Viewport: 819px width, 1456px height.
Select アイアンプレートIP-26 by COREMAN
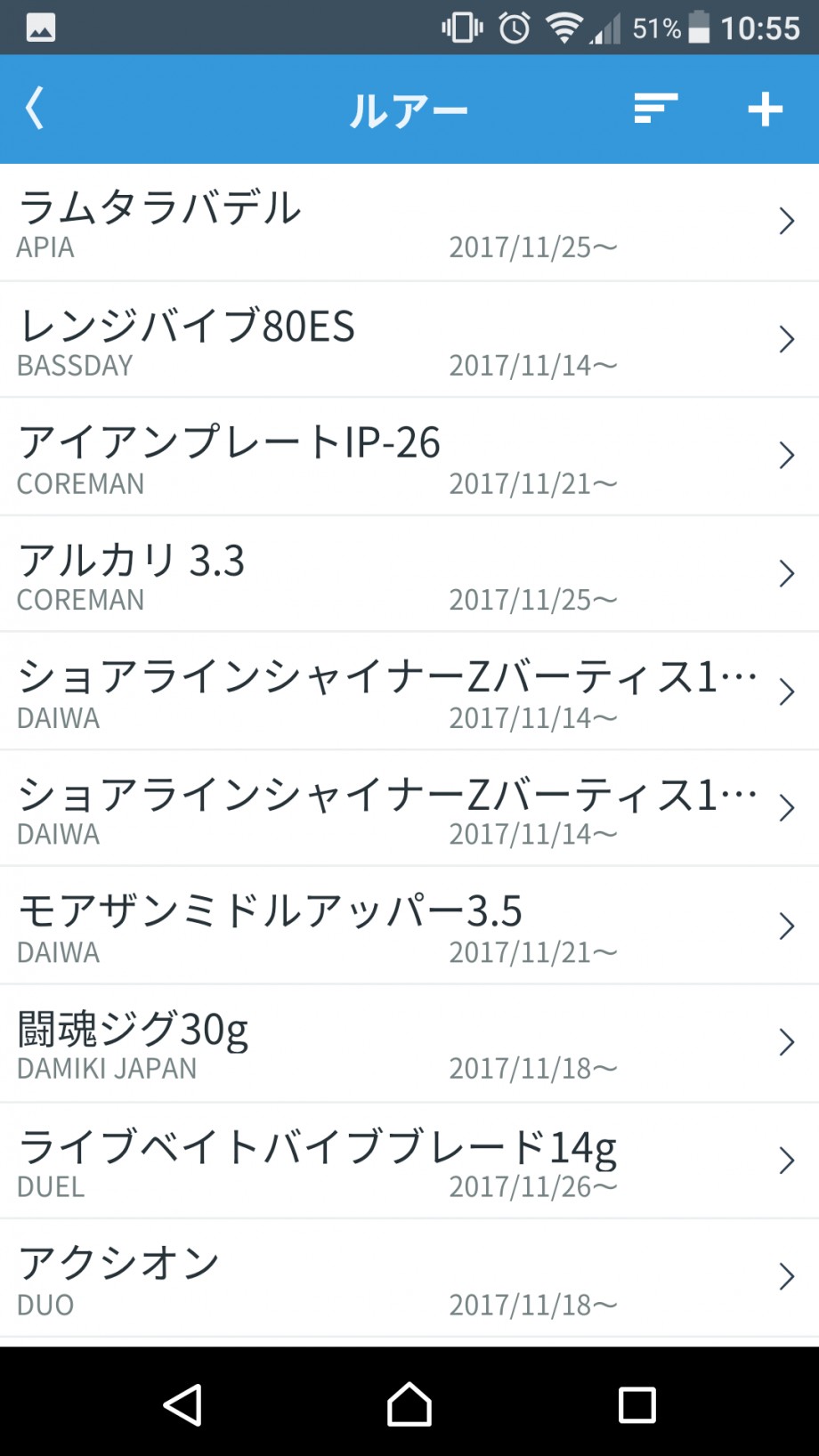[409, 457]
